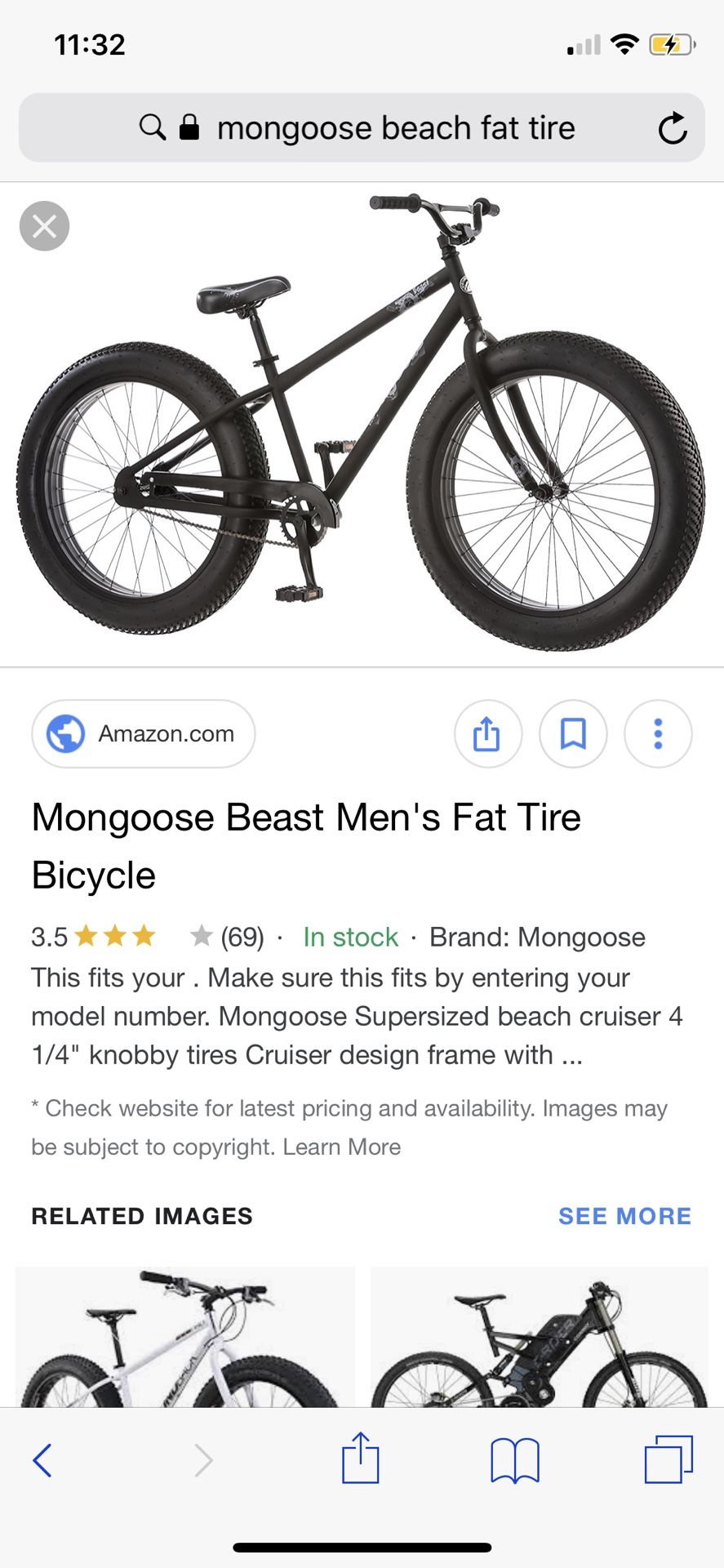Open the white fat bike related image
This screenshot has height=1568, width=724.
click(x=185, y=1336)
